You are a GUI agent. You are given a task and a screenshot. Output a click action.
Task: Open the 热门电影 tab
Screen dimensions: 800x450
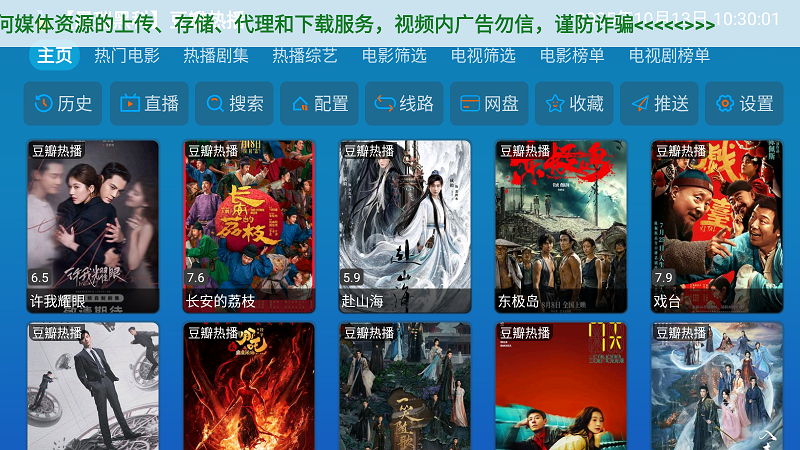tap(127, 56)
